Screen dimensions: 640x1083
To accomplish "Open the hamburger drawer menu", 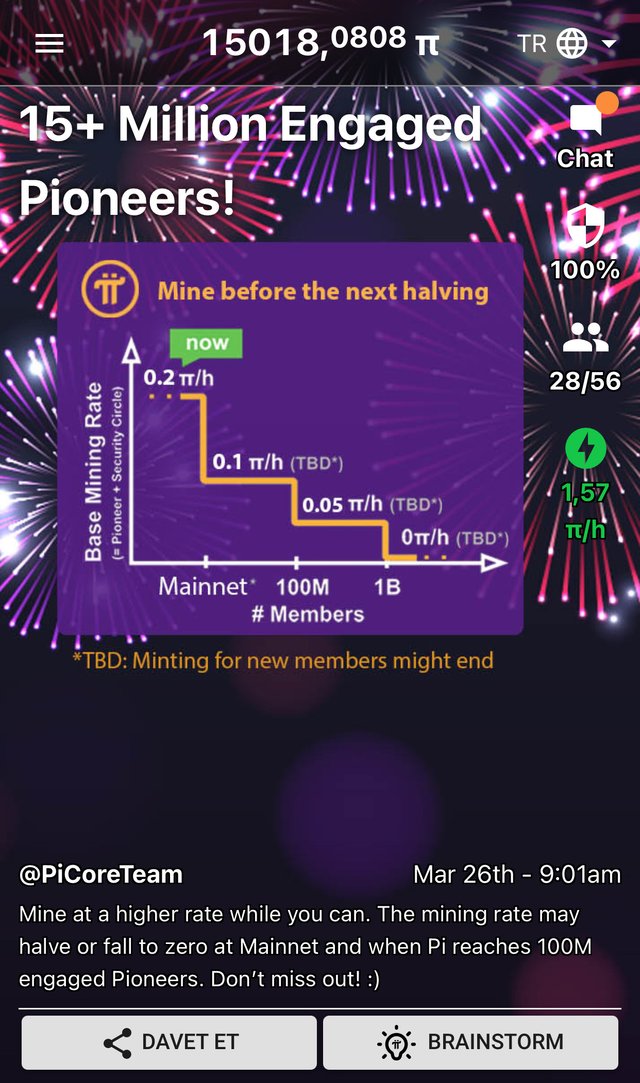I will click(49, 43).
